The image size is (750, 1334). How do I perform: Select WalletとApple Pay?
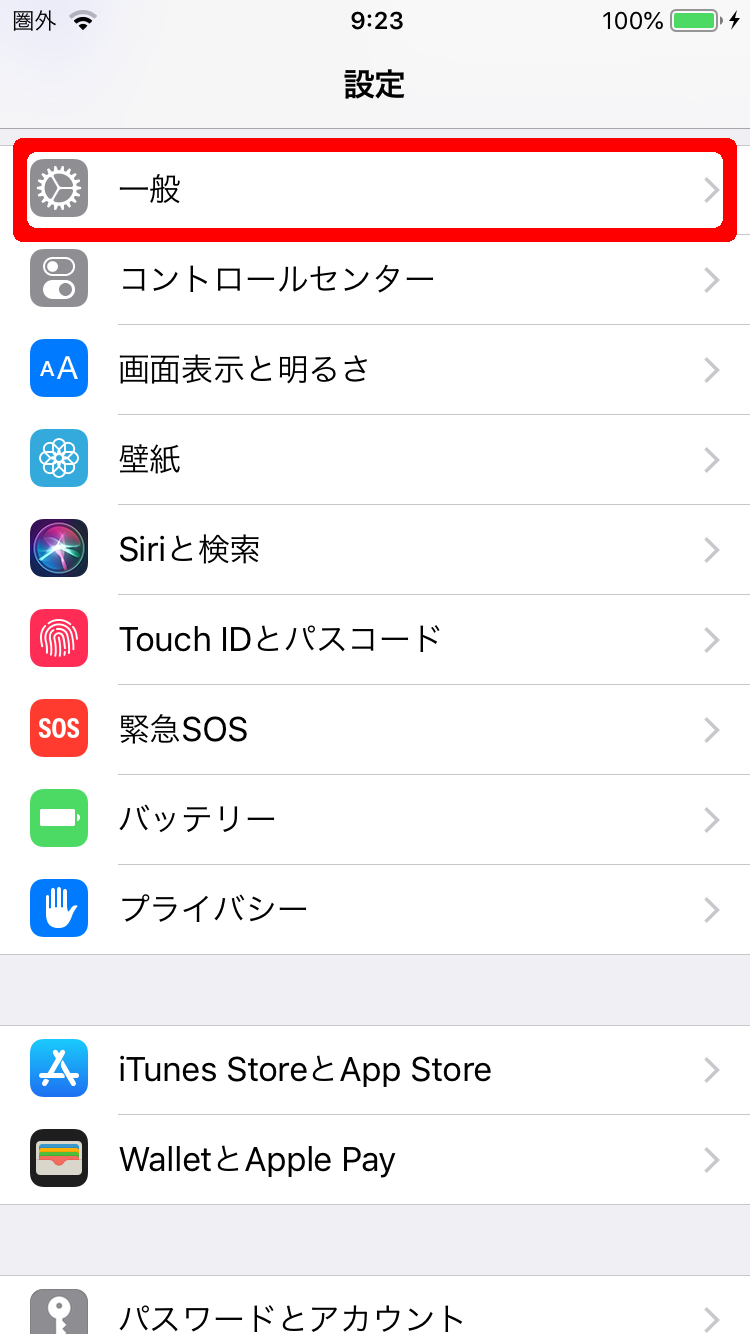click(x=375, y=1159)
